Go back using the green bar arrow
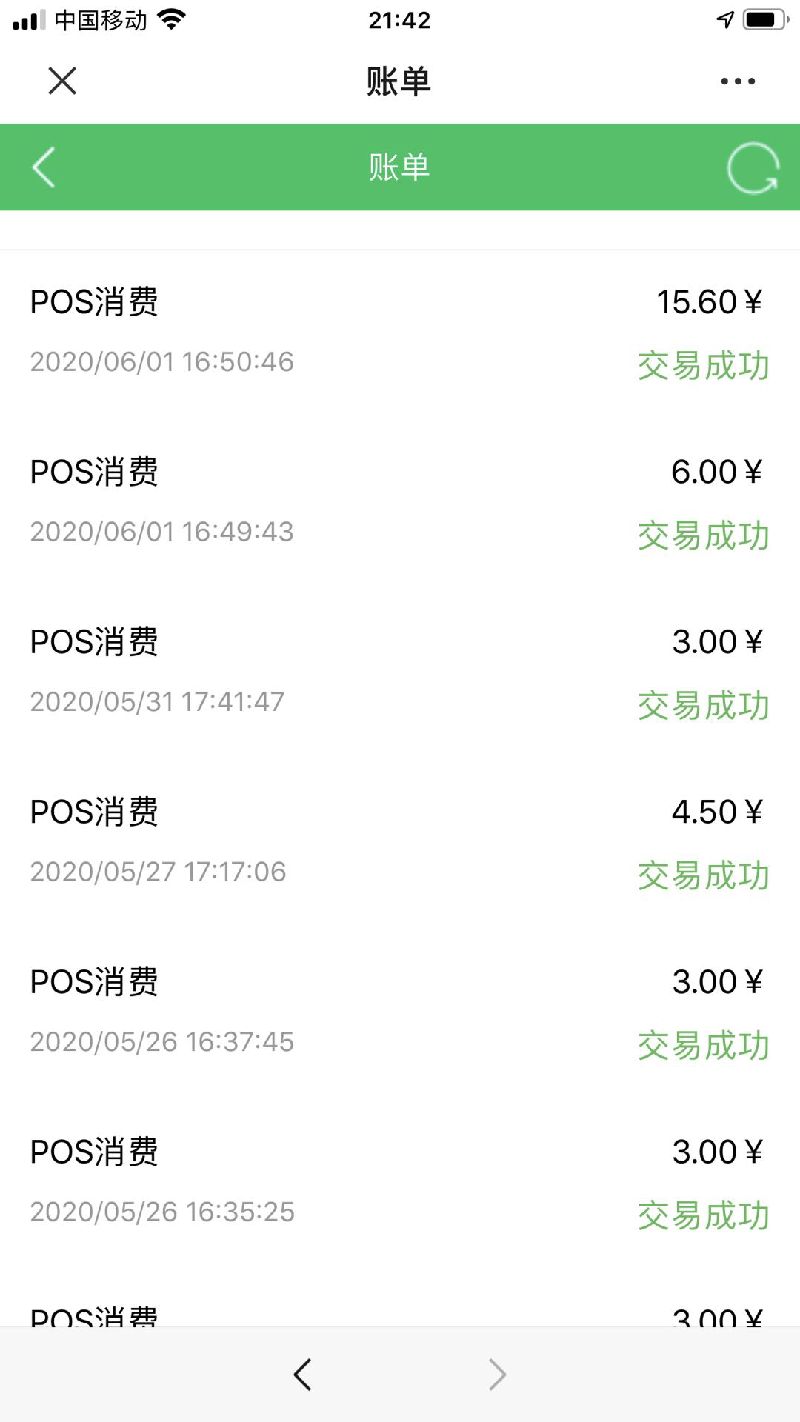Image resolution: width=800 pixels, height=1422 pixels. click(44, 167)
